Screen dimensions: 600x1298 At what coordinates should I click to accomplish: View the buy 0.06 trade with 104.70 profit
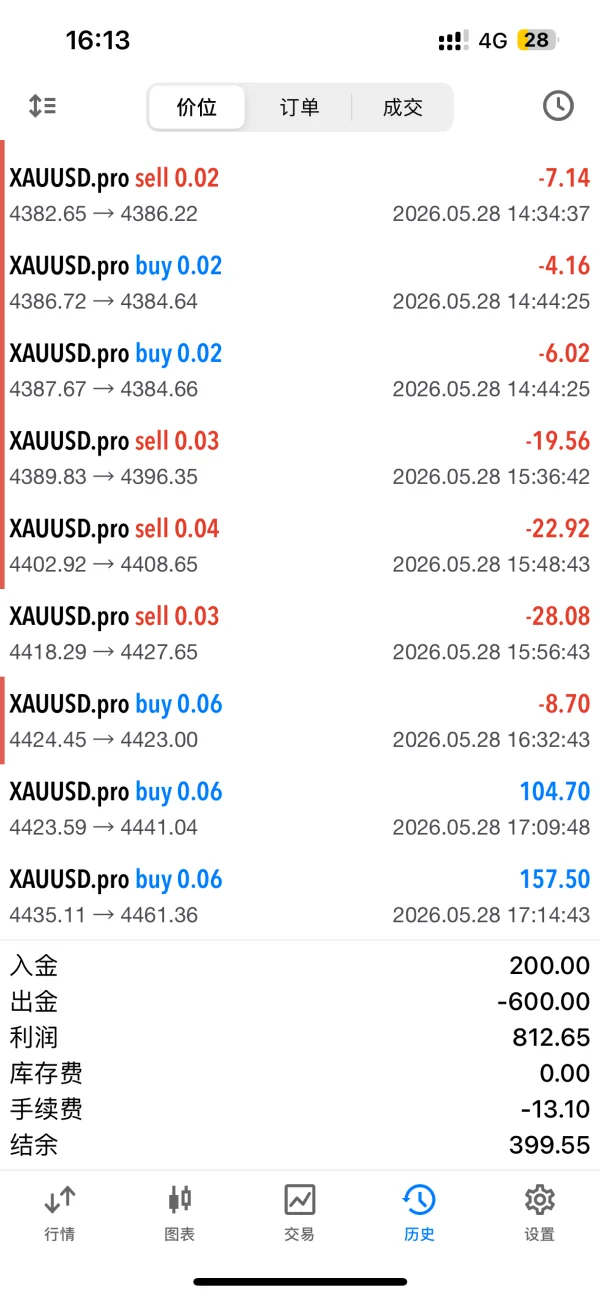[300, 809]
